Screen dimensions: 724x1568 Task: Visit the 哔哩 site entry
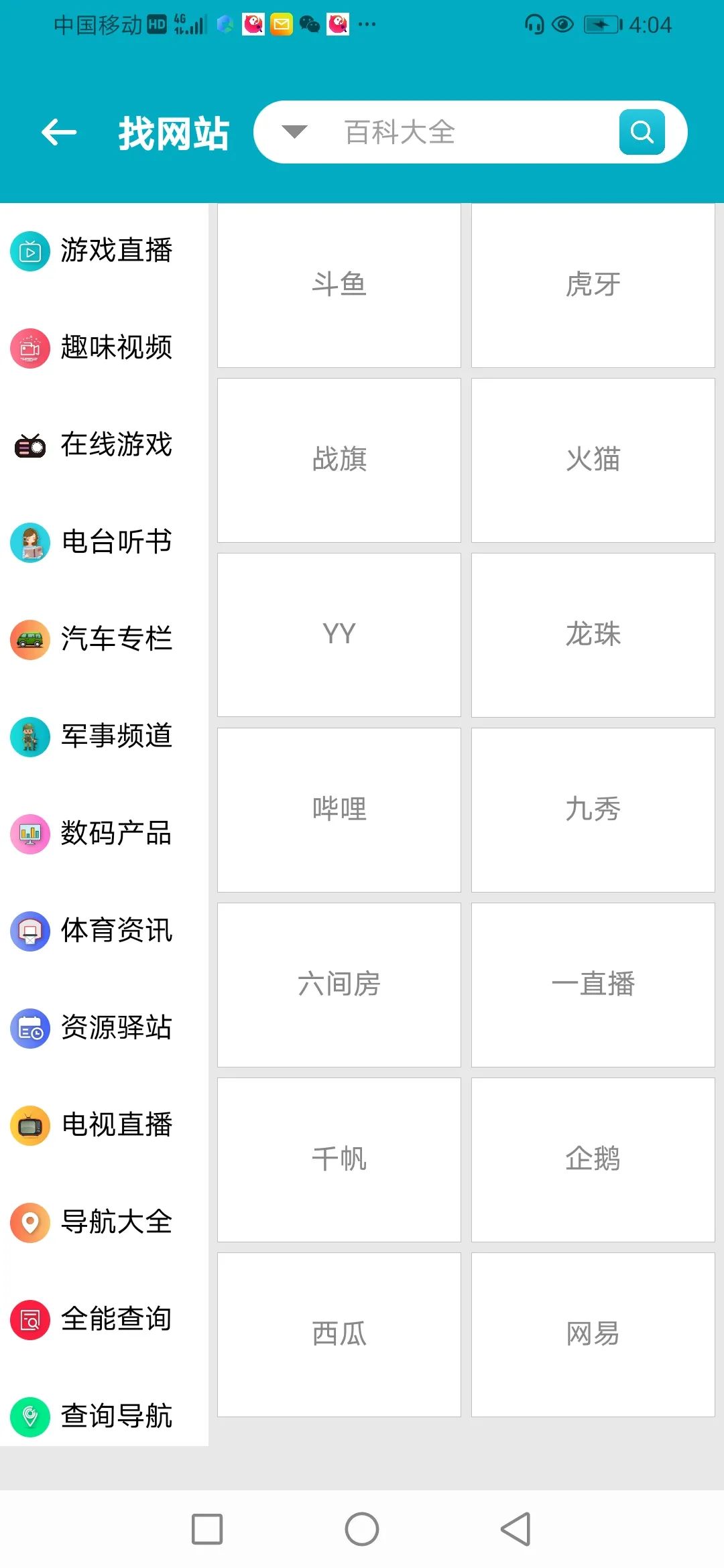339,809
